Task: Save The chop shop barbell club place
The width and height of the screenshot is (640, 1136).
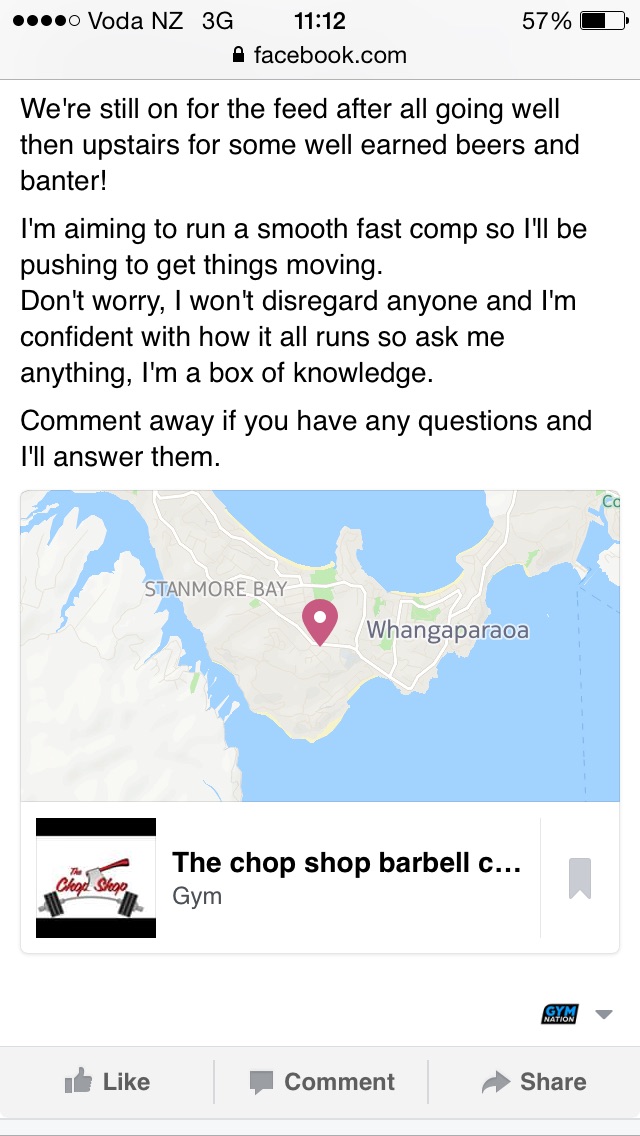Action: [x=580, y=878]
